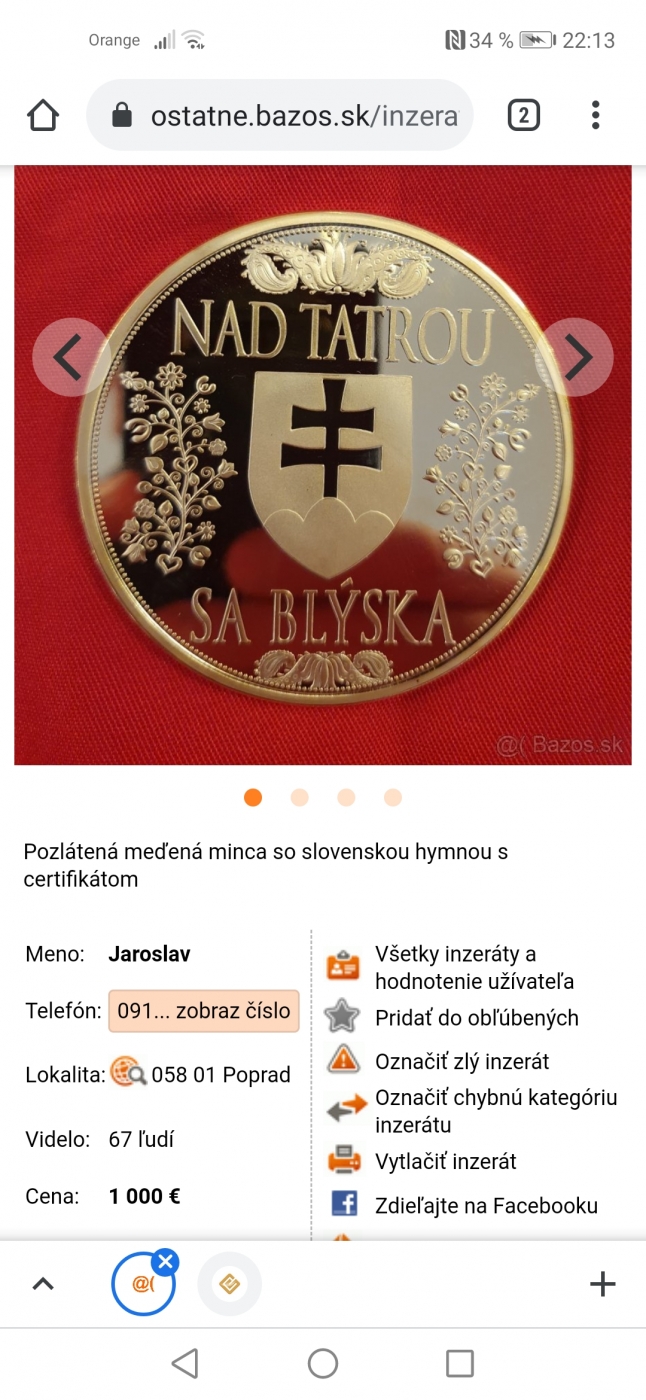Open the tab switcher showing 2 tabs
The height and width of the screenshot is (1400, 646).
523,116
